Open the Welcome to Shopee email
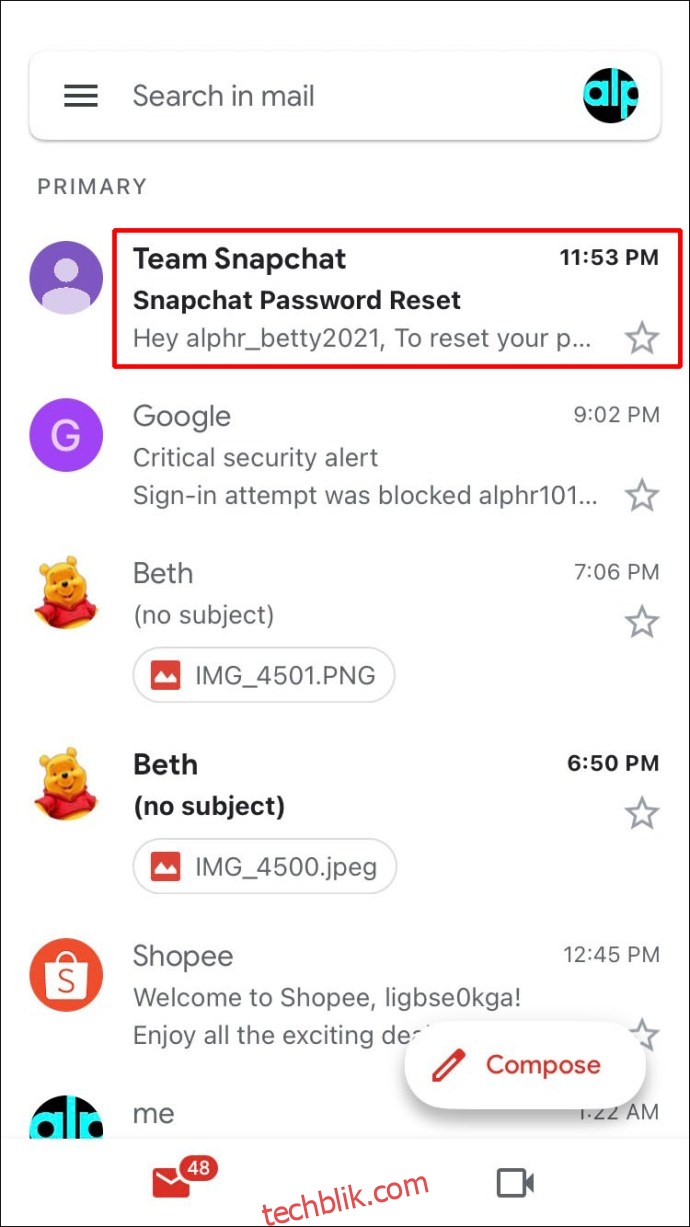 (x=300, y=996)
